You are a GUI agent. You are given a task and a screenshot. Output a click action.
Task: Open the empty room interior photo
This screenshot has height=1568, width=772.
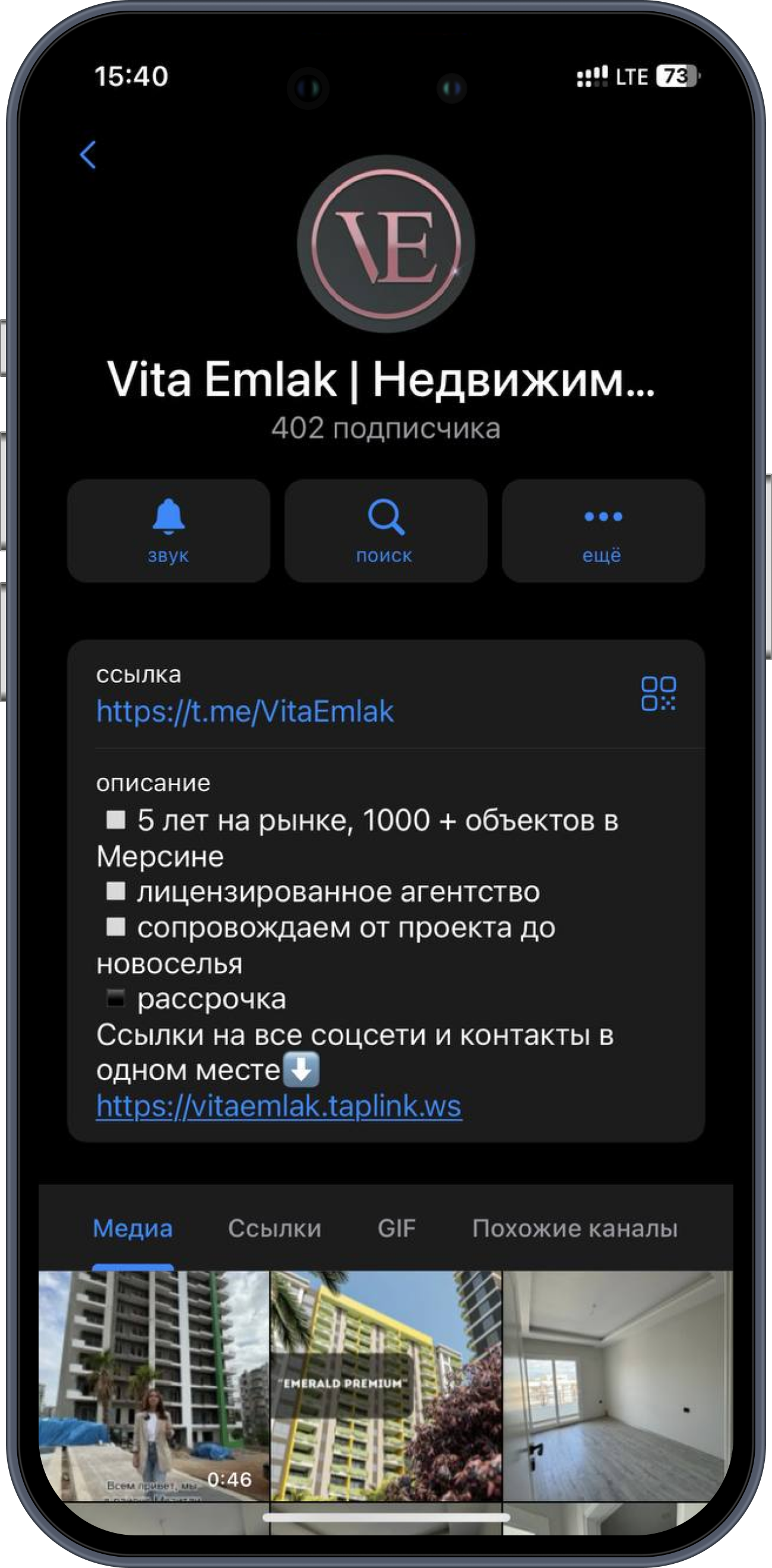(x=618, y=1385)
